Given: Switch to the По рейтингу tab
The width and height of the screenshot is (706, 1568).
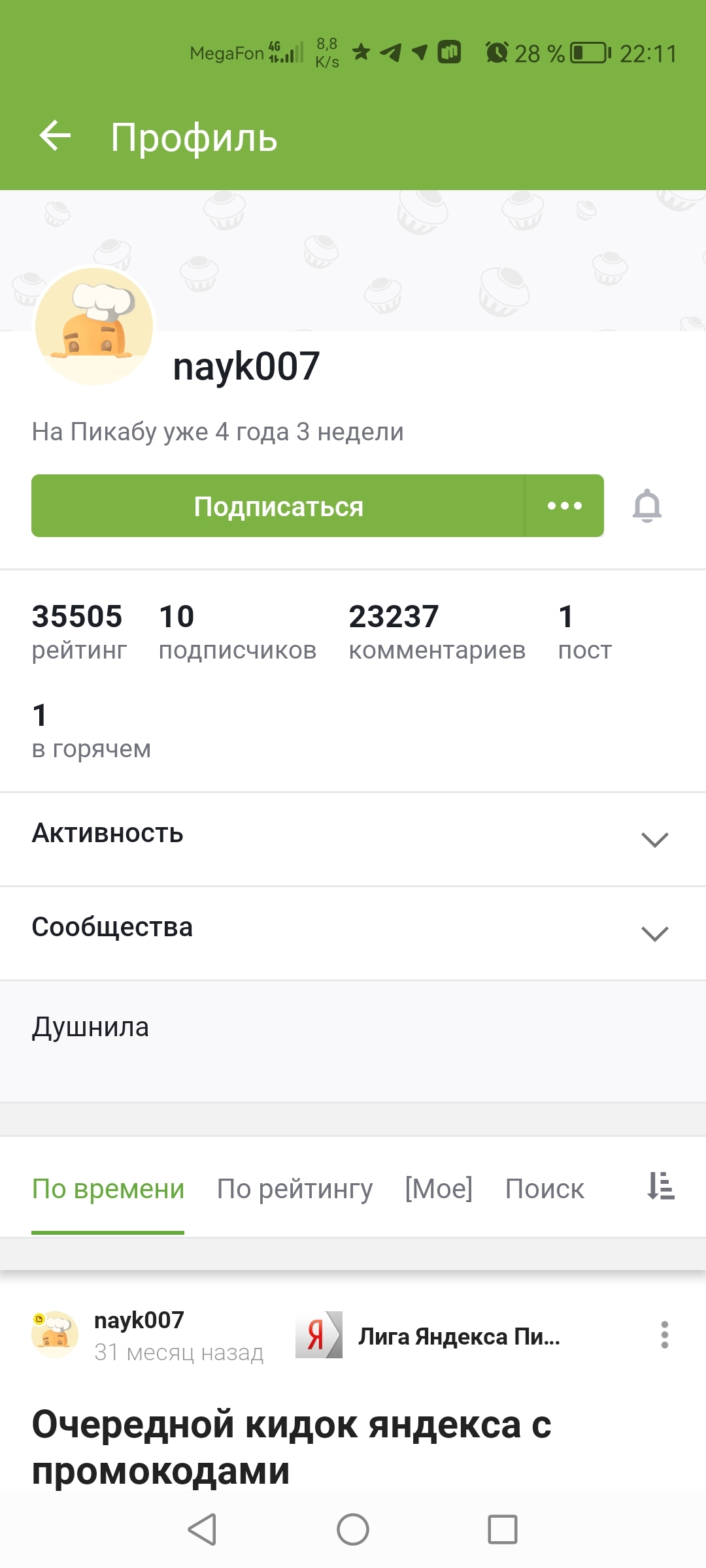Looking at the screenshot, I should (x=295, y=1188).
